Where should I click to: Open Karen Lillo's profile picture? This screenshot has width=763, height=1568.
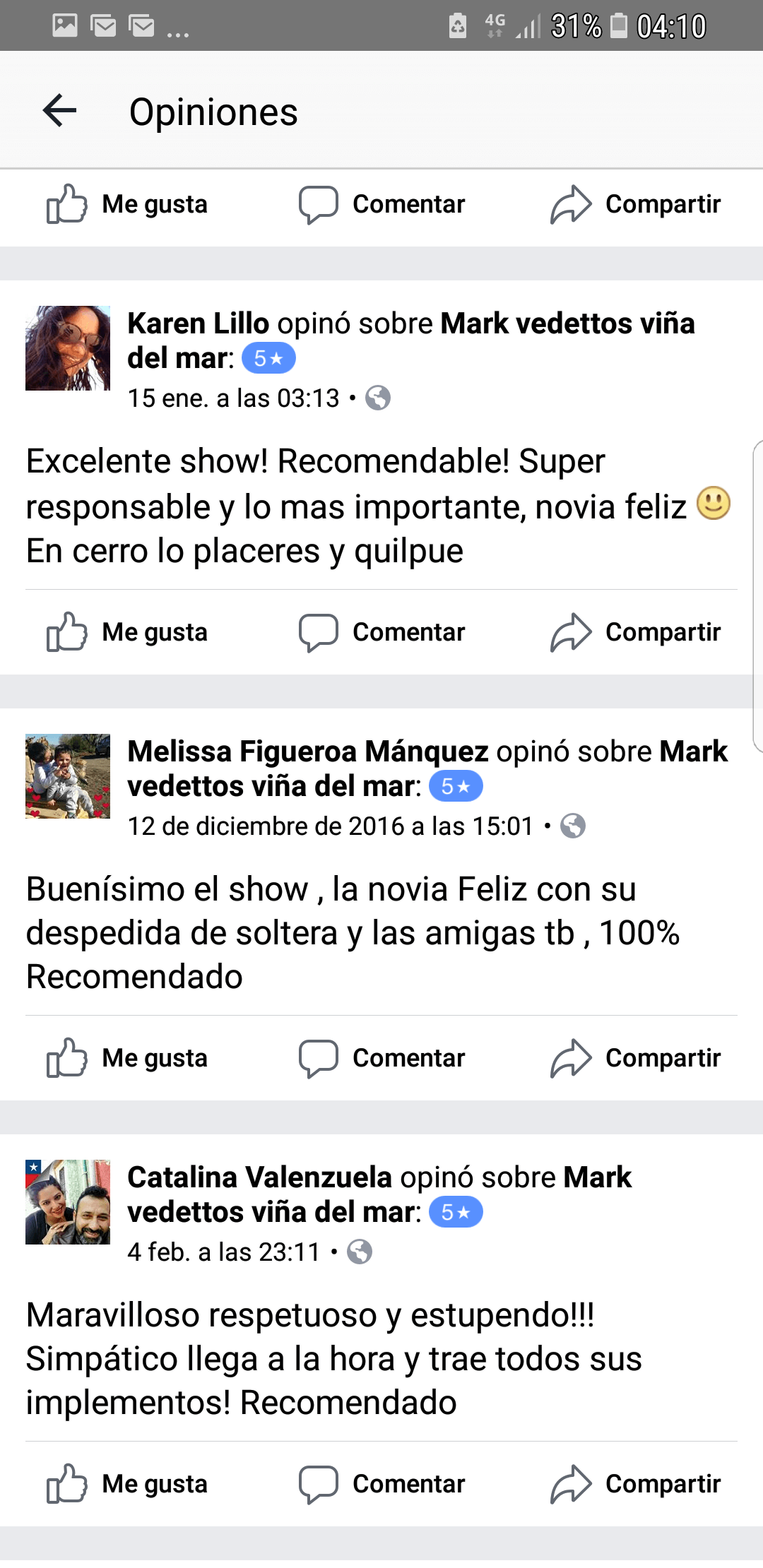click(x=68, y=348)
